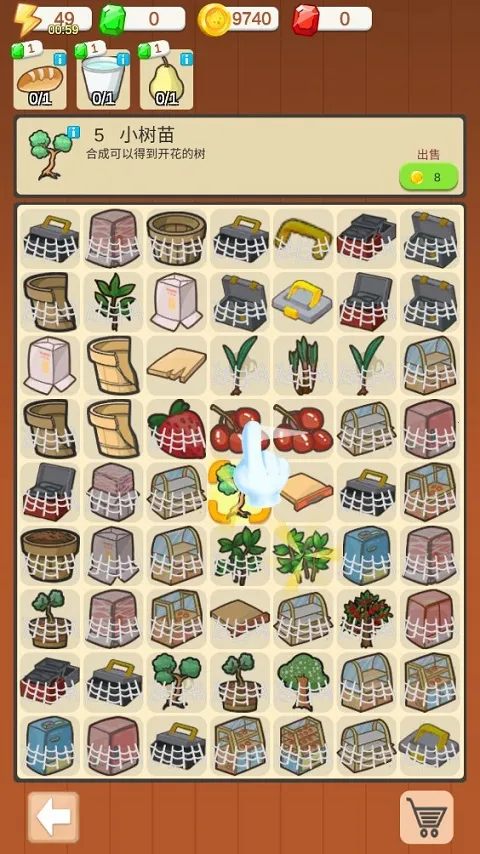Tap the glowing leafy bush tile
This screenshot has width=480, height=854.
[x=303, y=555]
